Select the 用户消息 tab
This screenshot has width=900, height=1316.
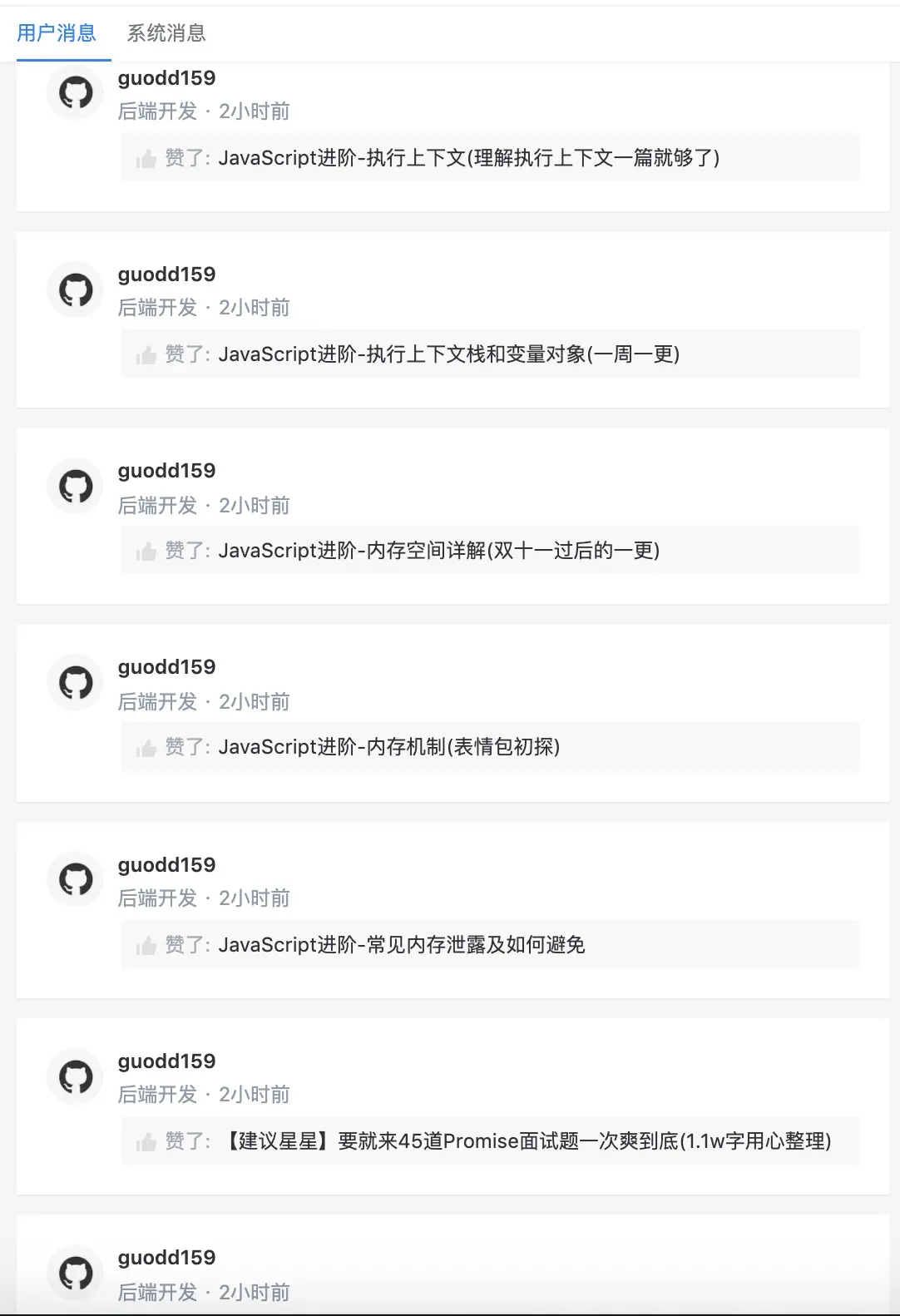57,33
